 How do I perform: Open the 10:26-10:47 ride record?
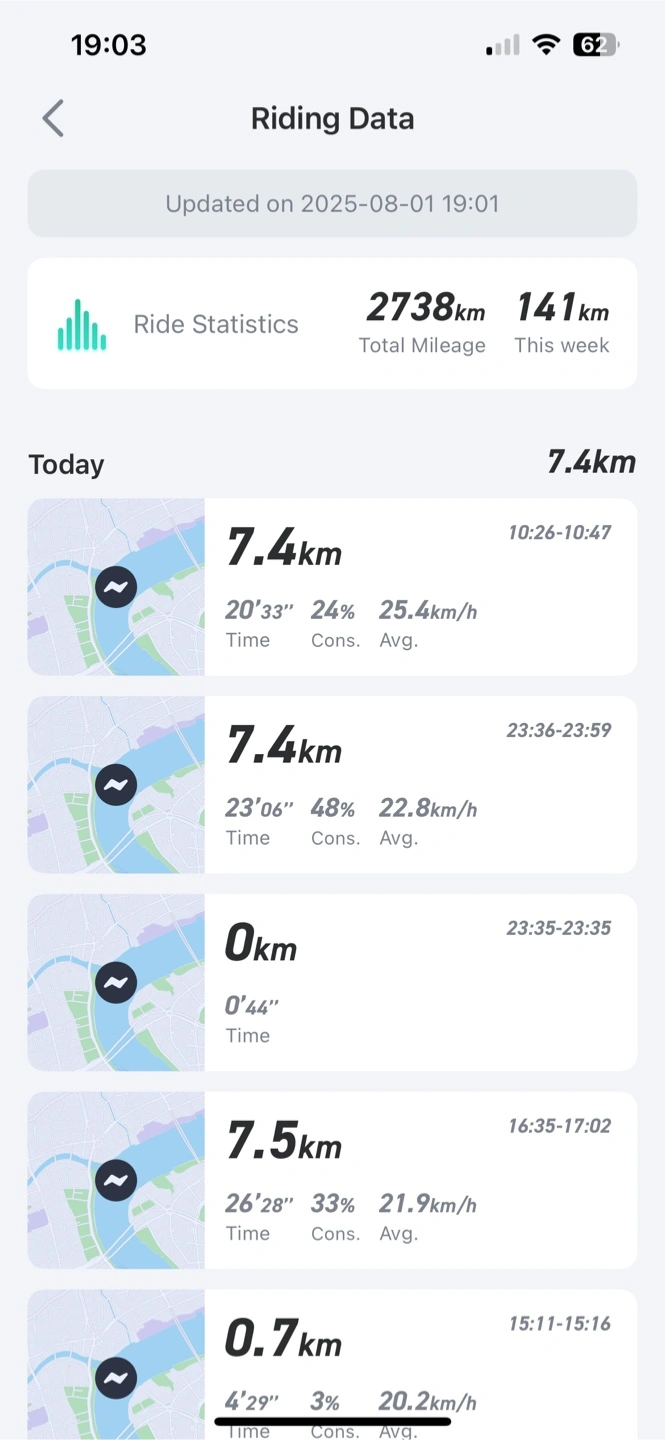point(332,587)
